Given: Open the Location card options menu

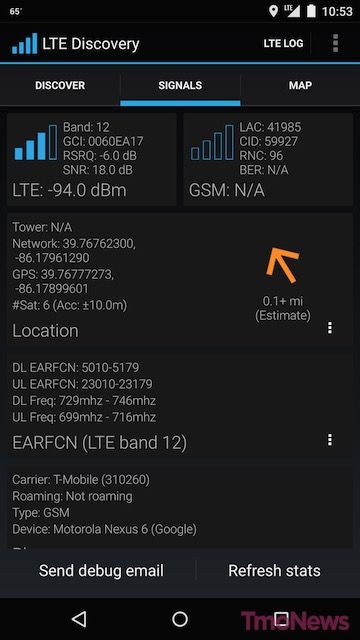Looking at the screenshot, I should pyautogui.click(x=330, y=328).
